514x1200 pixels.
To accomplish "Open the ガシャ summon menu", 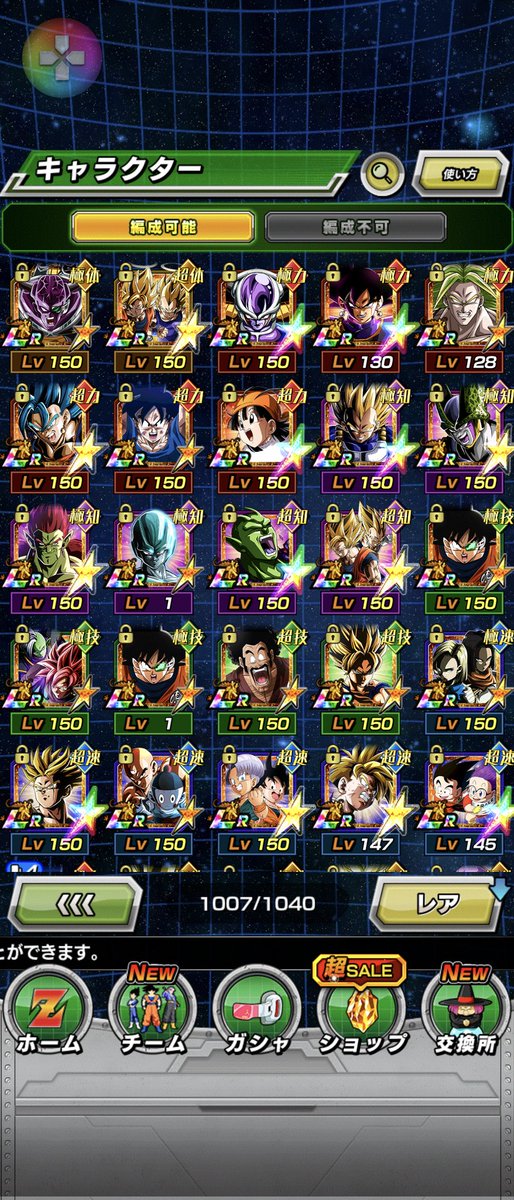I will pyautogui.click(x=257, y=1012).
